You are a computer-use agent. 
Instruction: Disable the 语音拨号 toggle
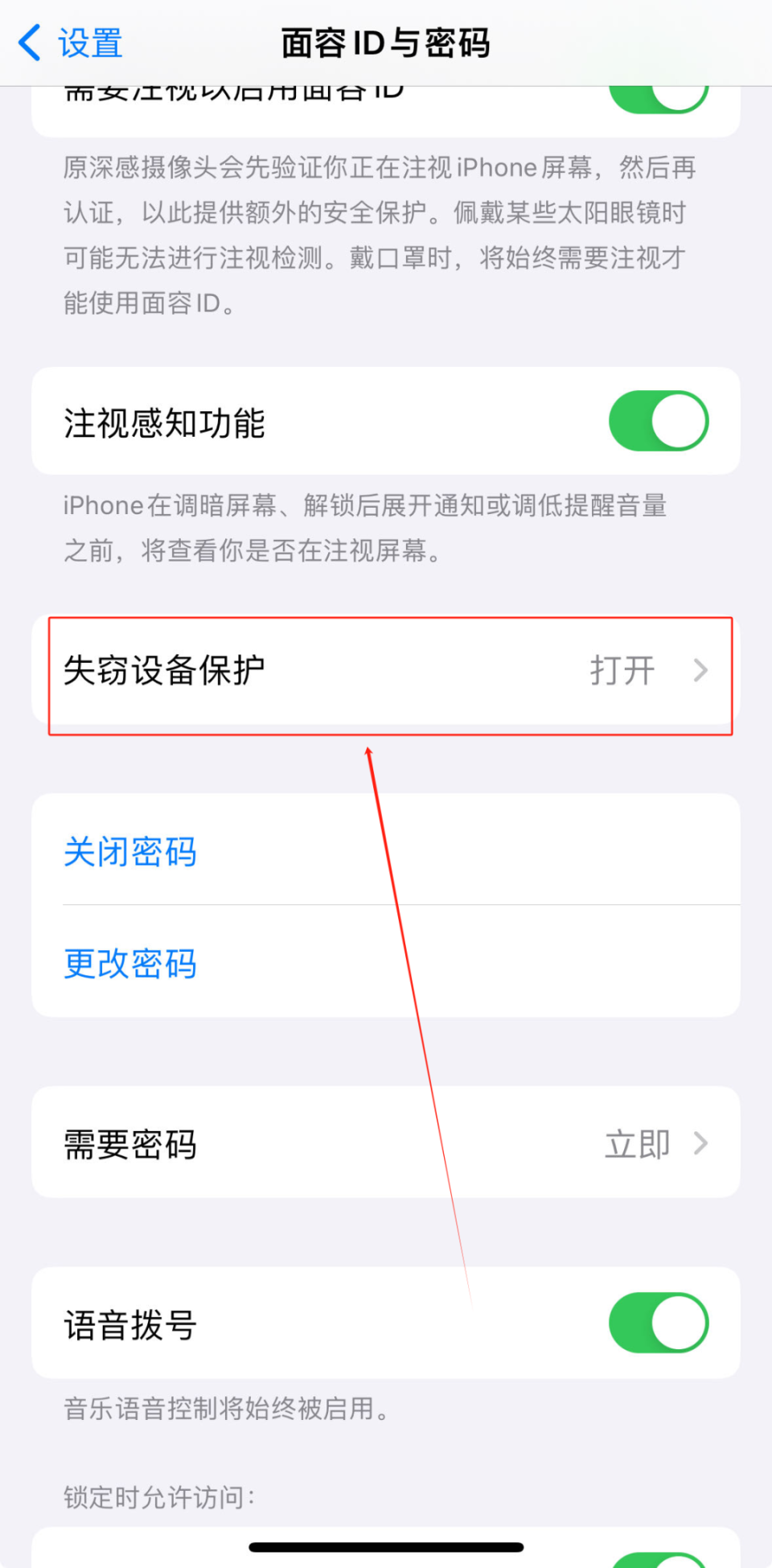(659, 1323)
